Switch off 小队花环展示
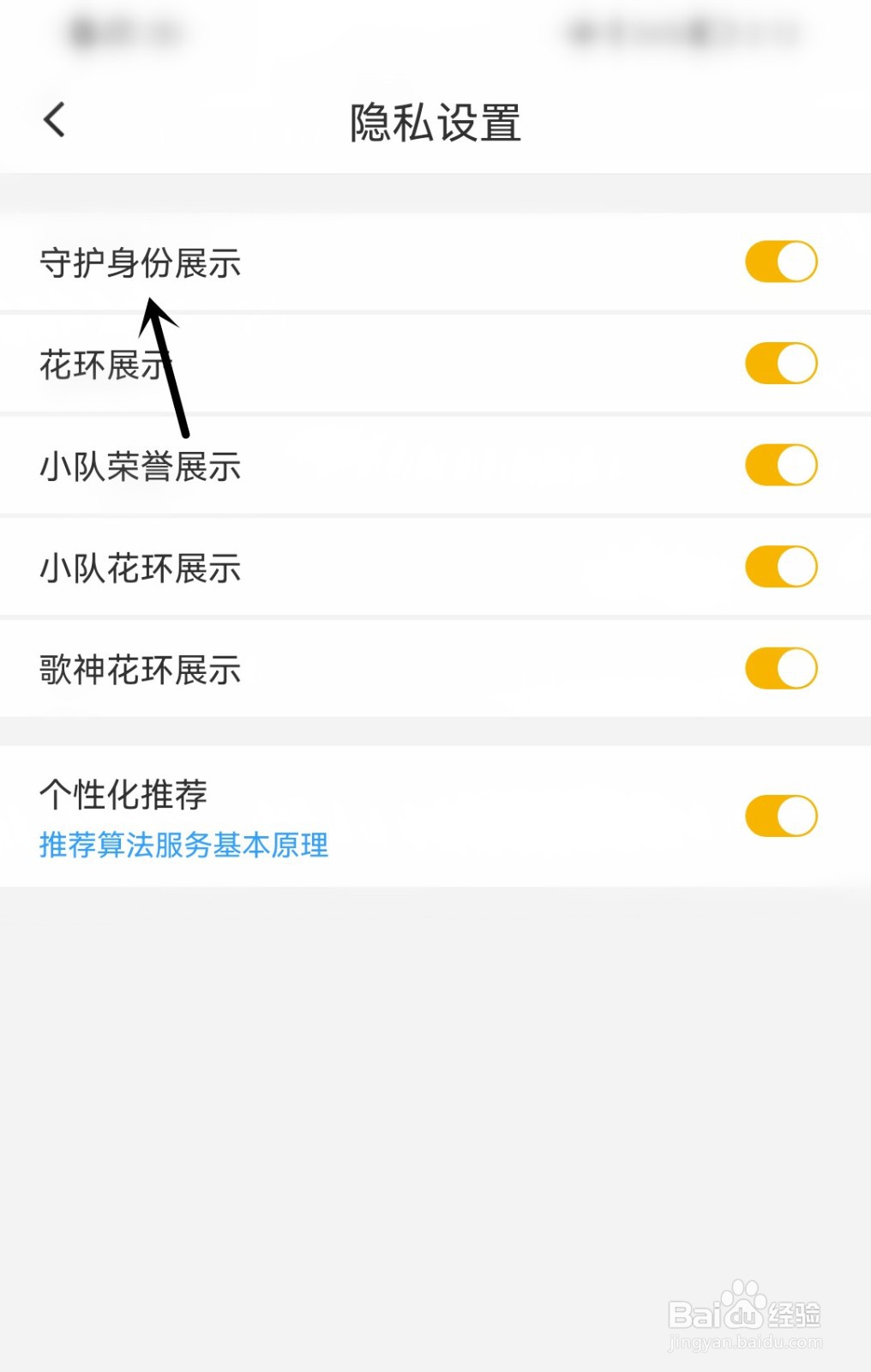The height and width of the screenshot is (1372, 871). (x=780, y=567)
